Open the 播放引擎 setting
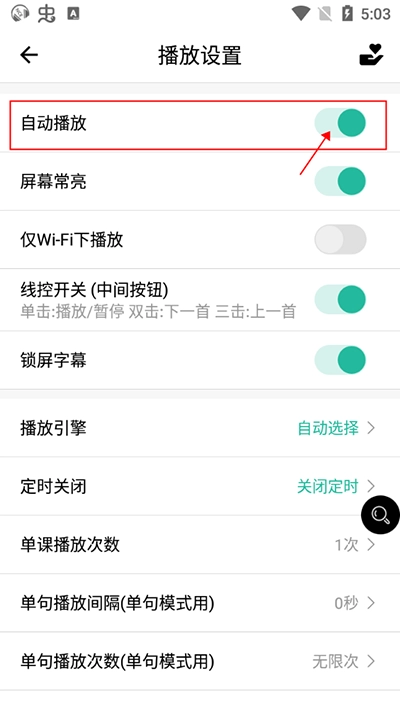This screenshot has height=711, width=400. pos(200,428)
